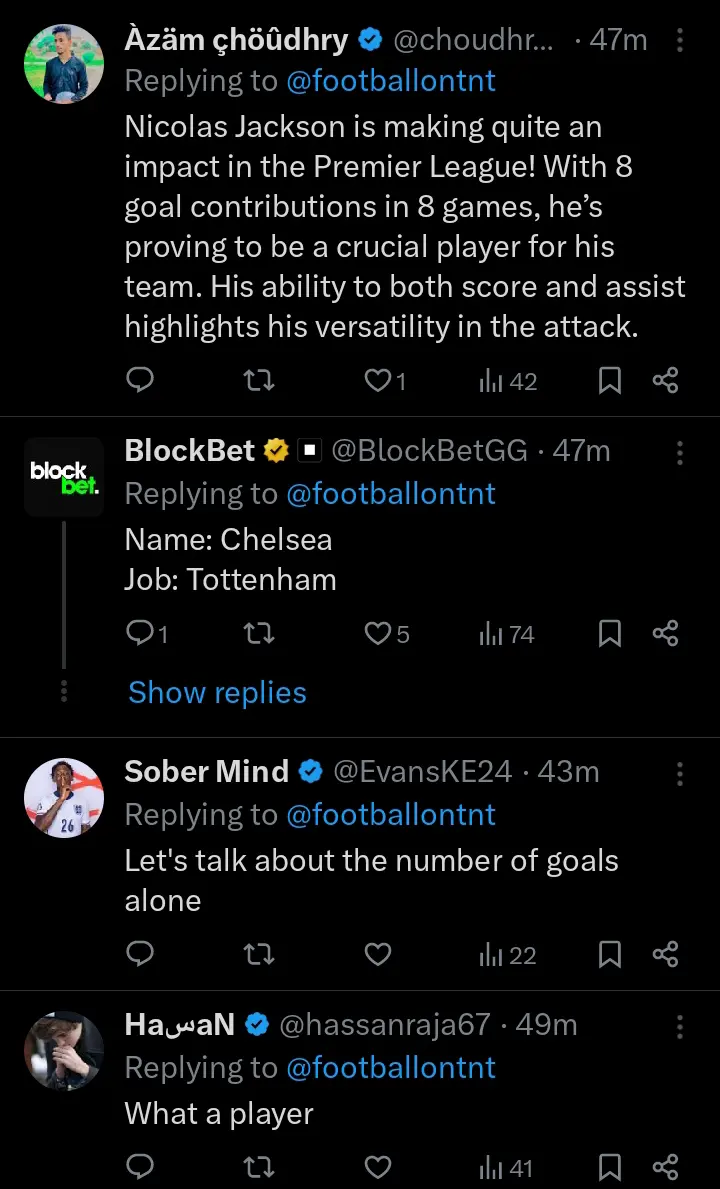Bookmark BlockBet's reply
The image size is (720, 1189).
coord(609,633)
